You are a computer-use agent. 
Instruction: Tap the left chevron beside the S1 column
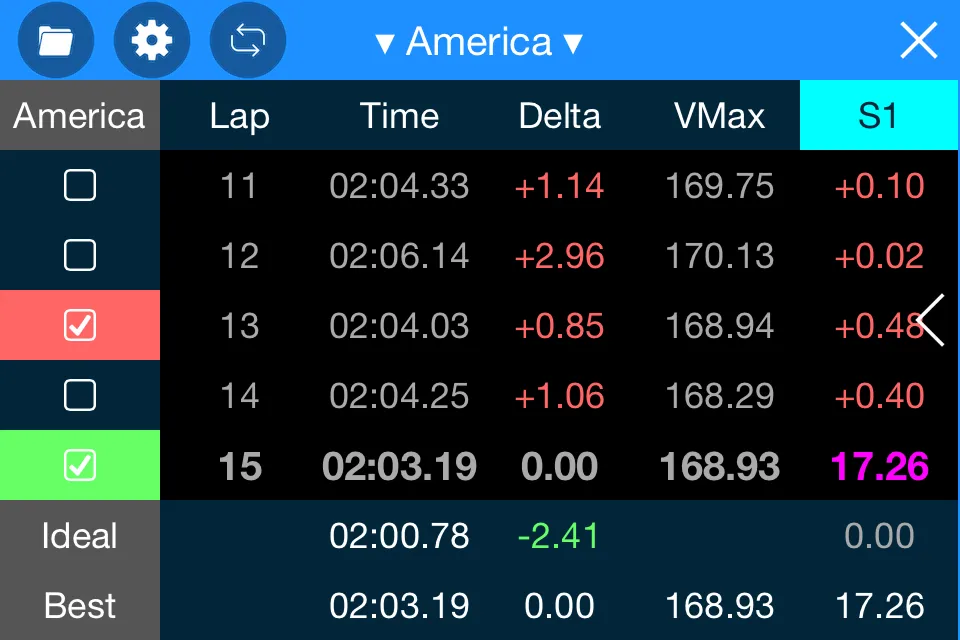pos(931,321)
